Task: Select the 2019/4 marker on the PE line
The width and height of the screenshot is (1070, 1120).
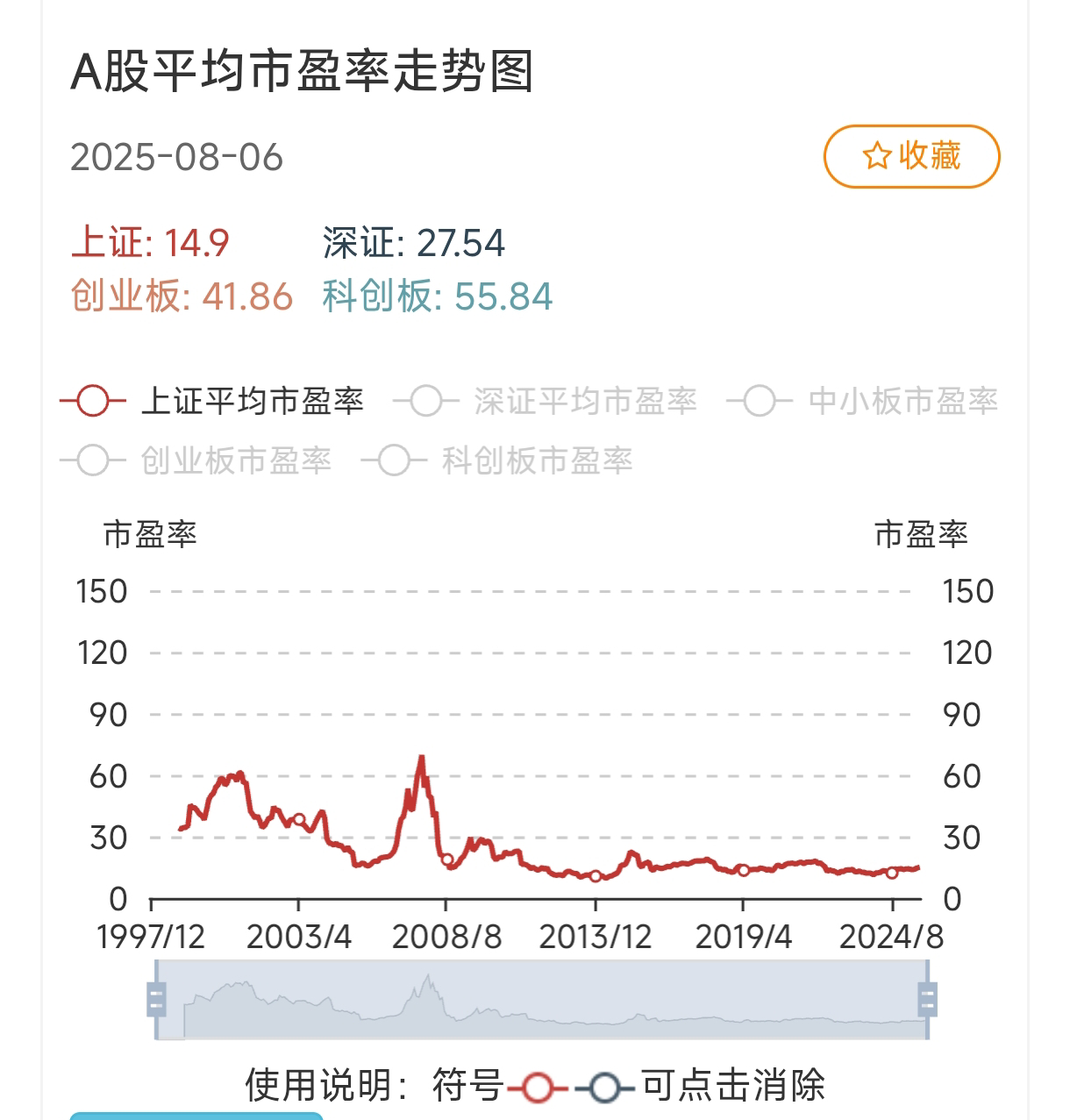Action: [744, 870]
